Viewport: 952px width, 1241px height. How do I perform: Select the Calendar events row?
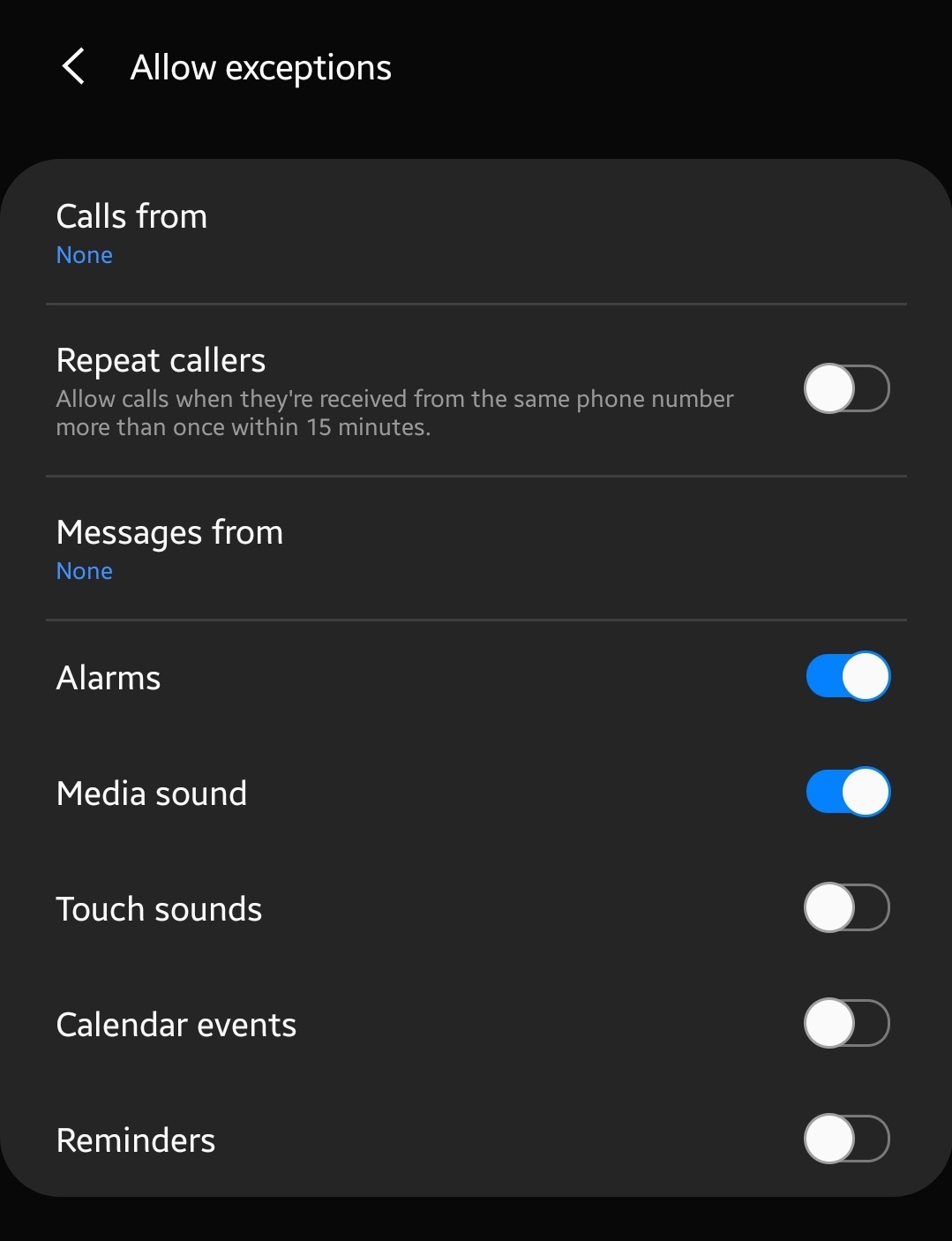click(x=176, y=1023)
